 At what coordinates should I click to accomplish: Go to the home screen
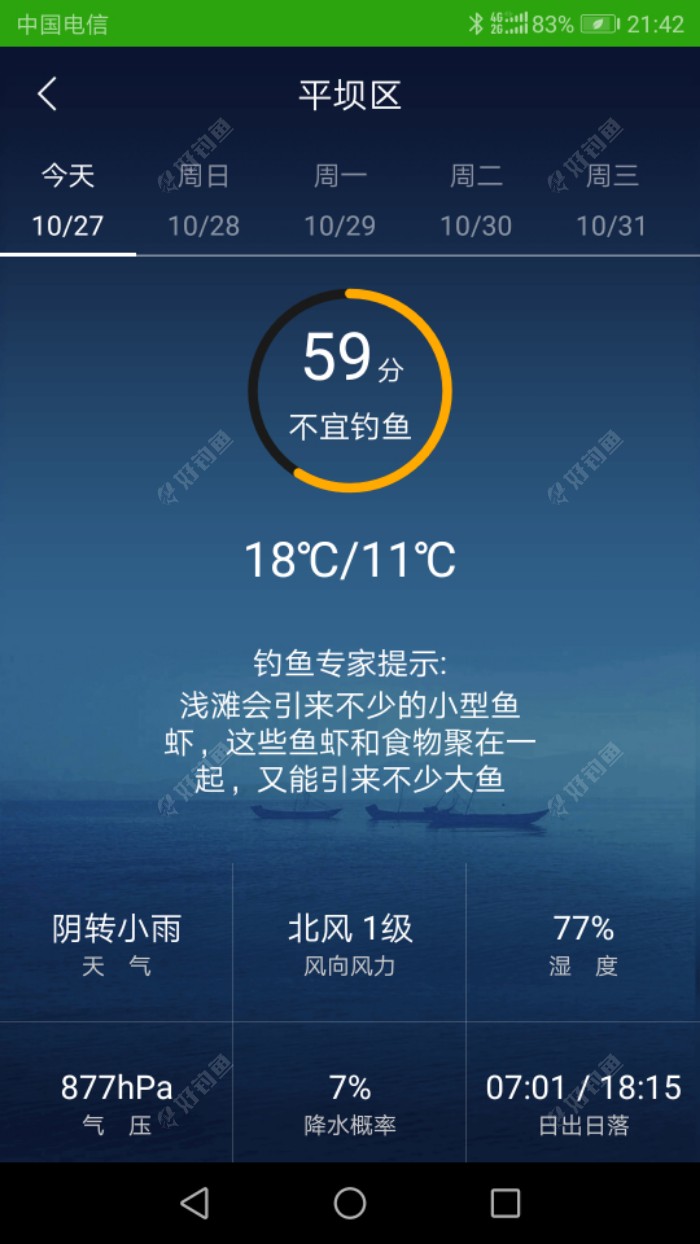point(350,1203)
